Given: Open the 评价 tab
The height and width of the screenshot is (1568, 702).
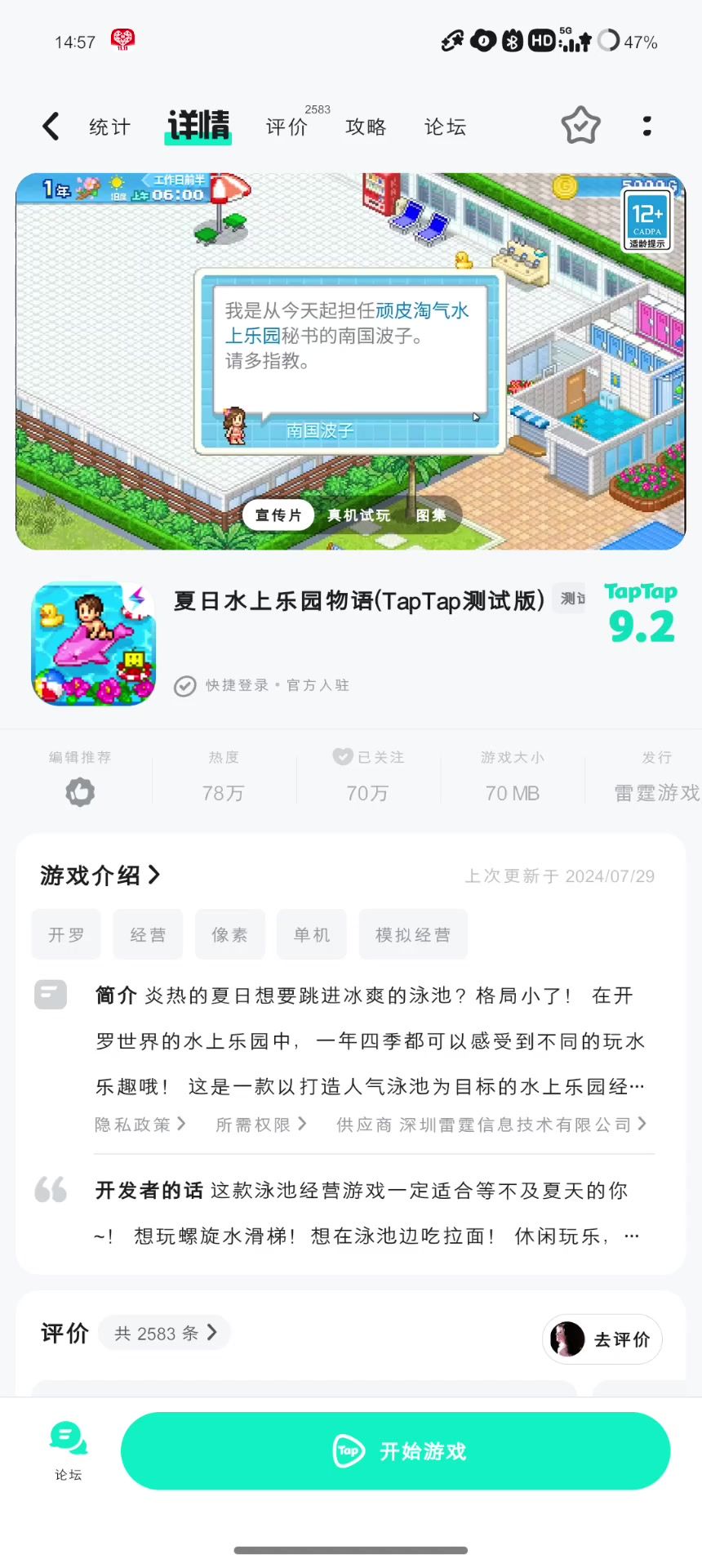Looking at the screenshot, I should (x=287, y=127).
